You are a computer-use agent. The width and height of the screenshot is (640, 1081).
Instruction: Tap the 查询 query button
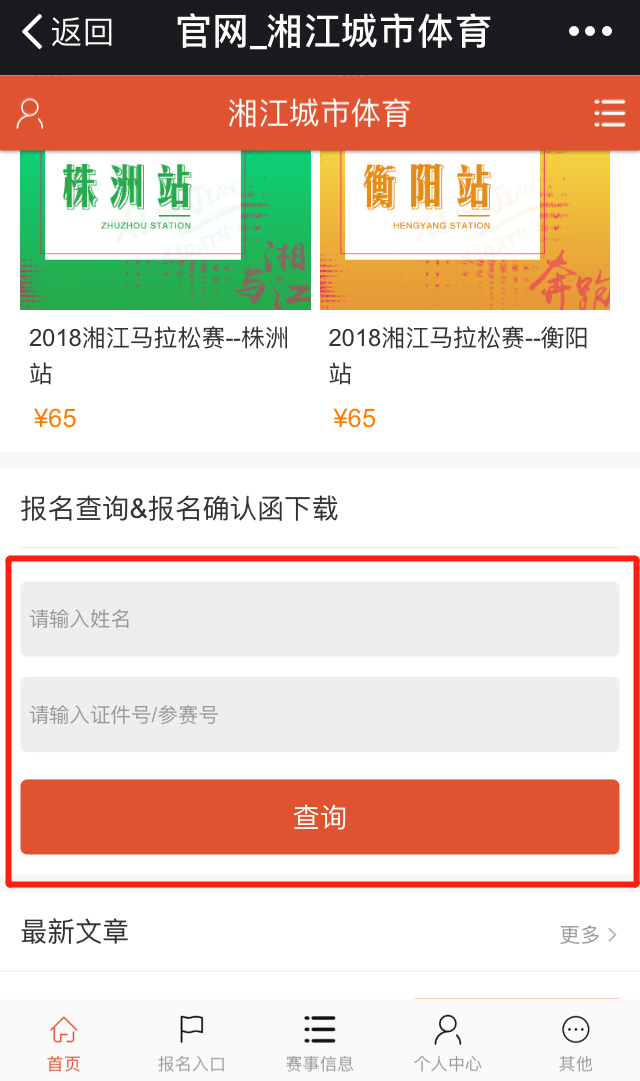(320, 817)
